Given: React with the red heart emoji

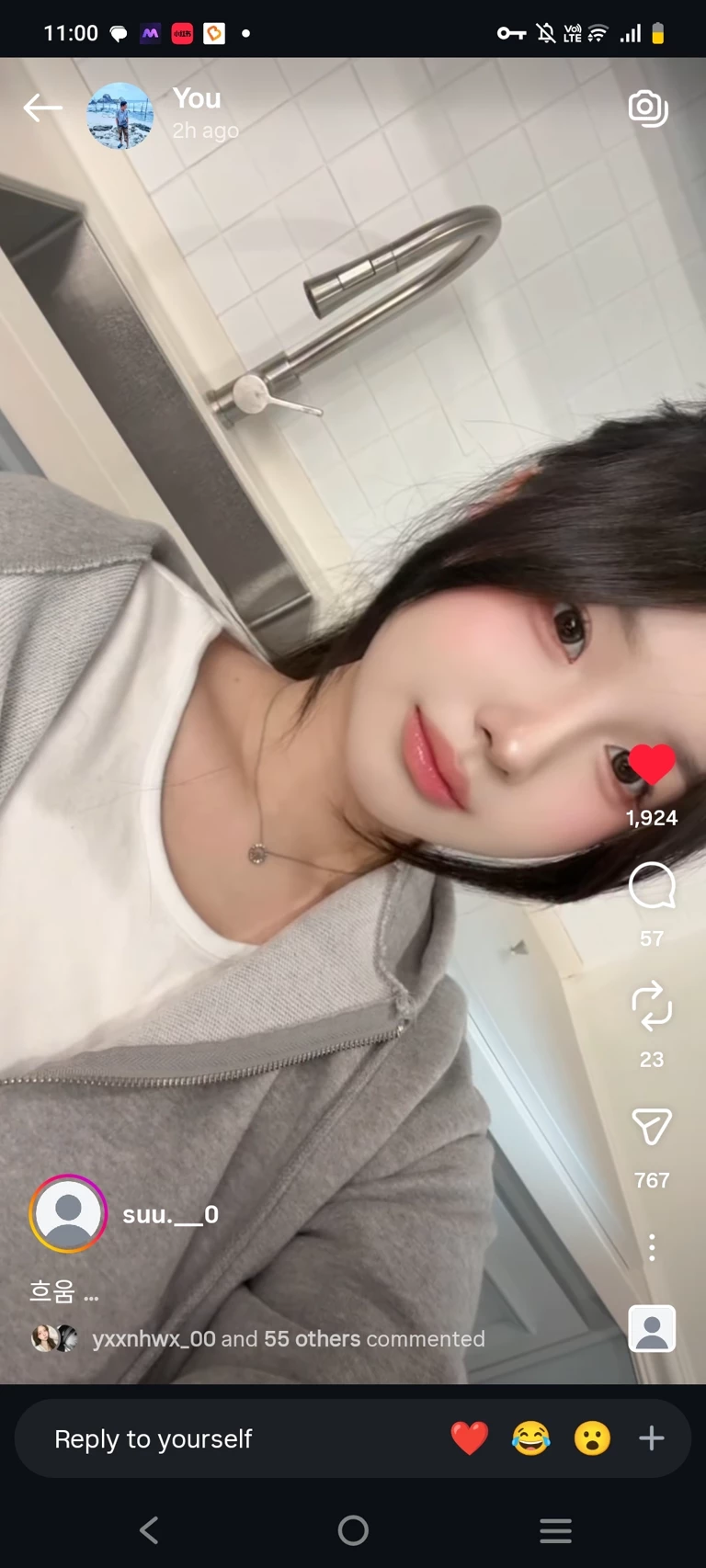Looking at the screenshot, I should click(470, 1438).
